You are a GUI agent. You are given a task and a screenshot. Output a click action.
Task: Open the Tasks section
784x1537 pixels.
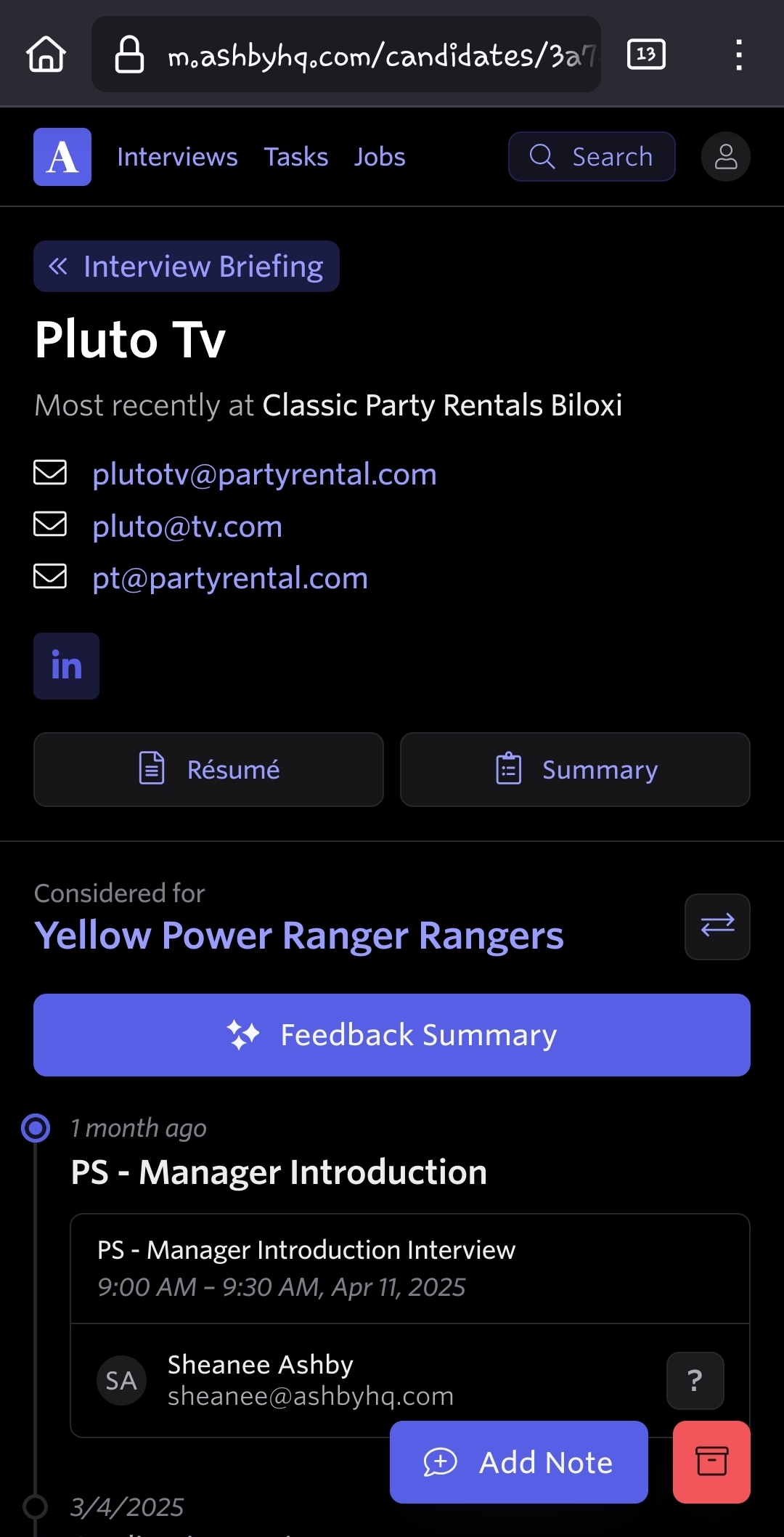click(x=295, y=157)
